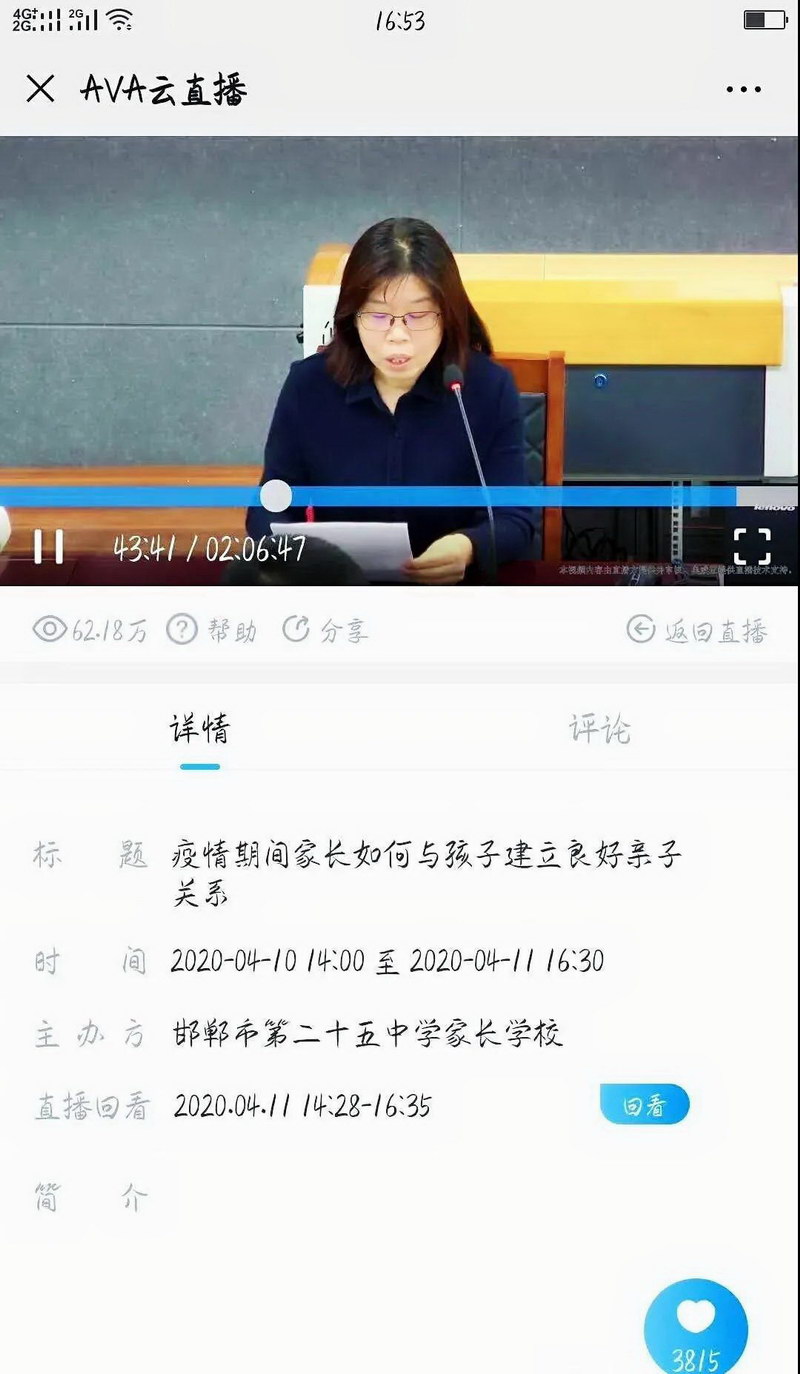Return to live via 返回直播
800x1374 pixels.
[x=698, y=630]
